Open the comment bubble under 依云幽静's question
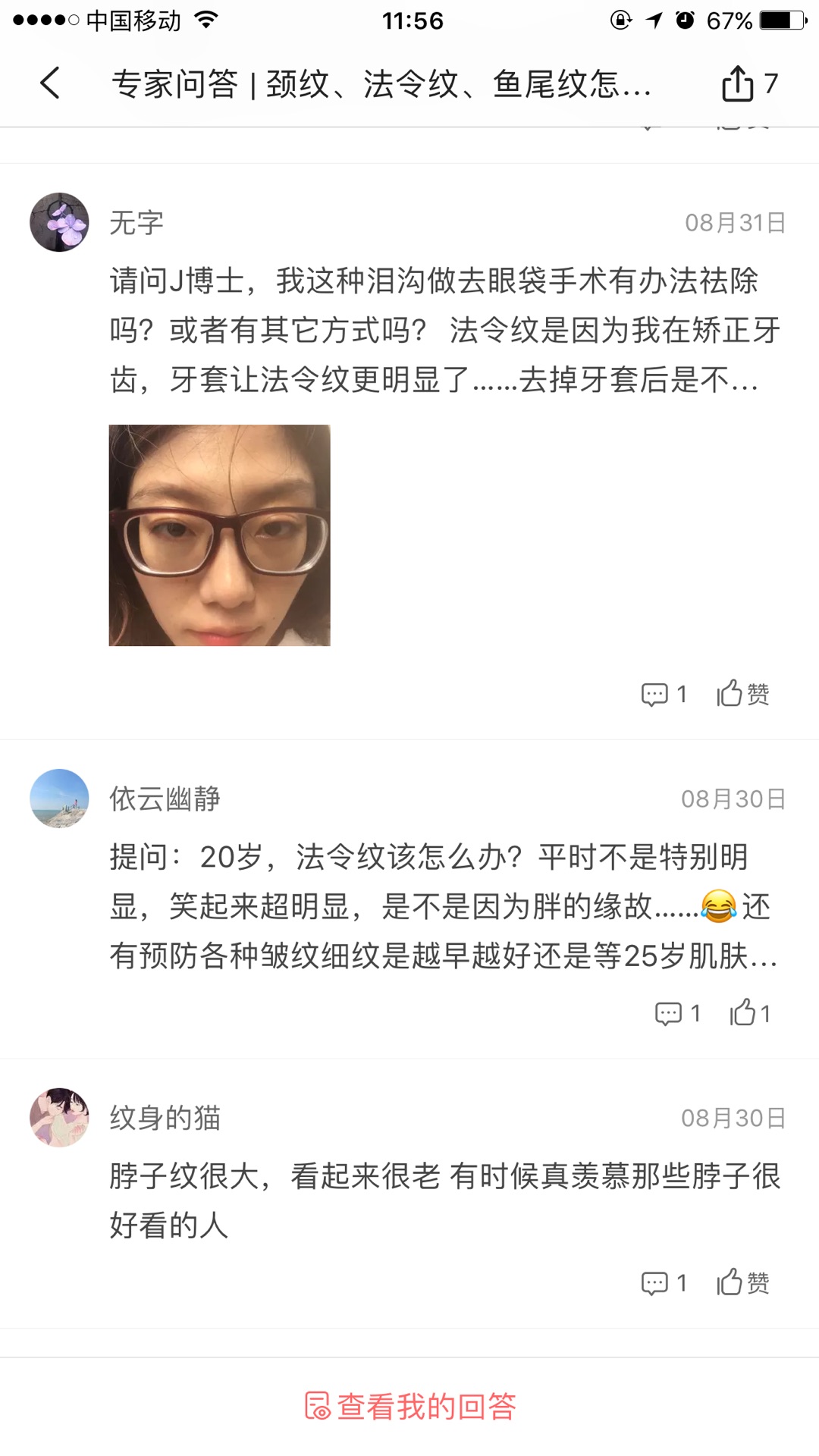This screenshot has width=819, height=1456. point(670,1012)
